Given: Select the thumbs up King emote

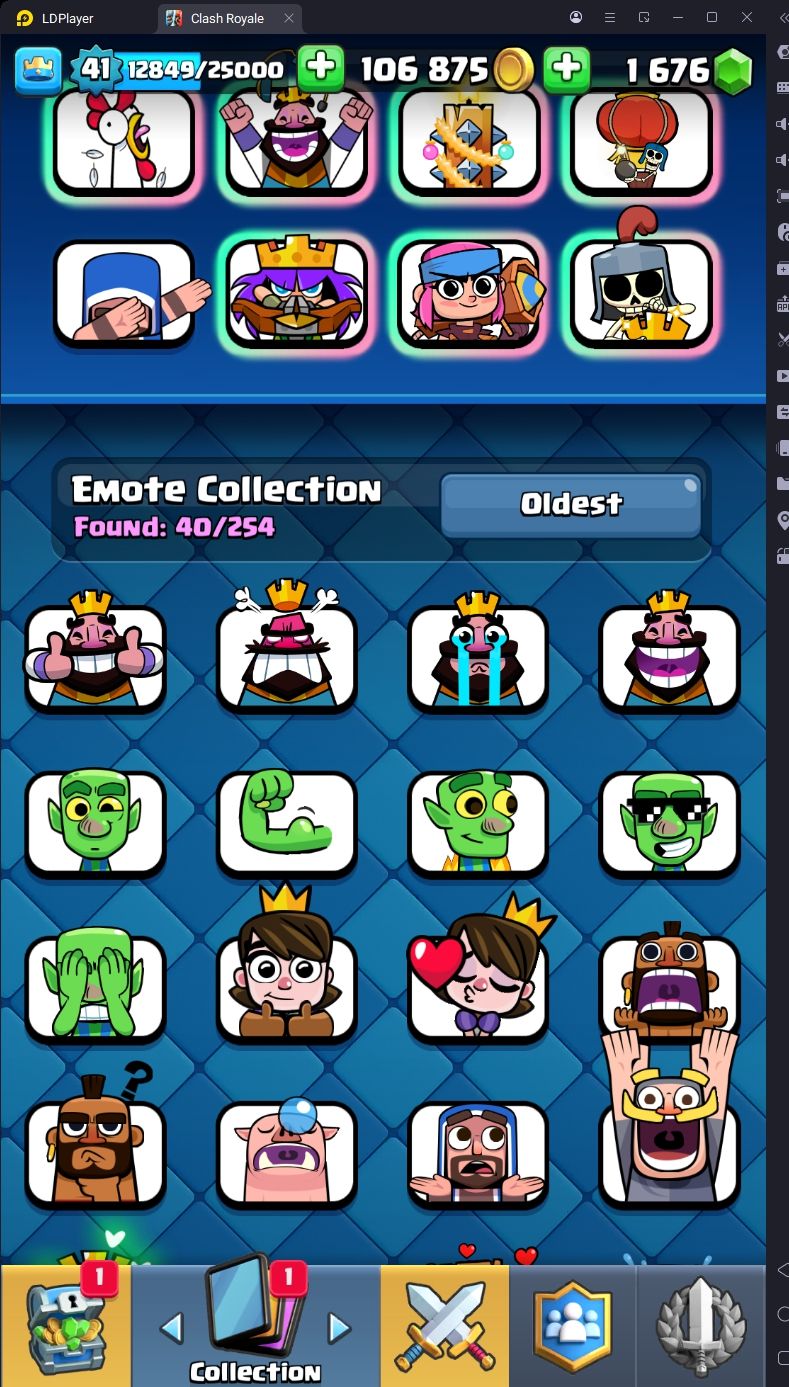Looking at the screenshot, I should click(95, 657).
